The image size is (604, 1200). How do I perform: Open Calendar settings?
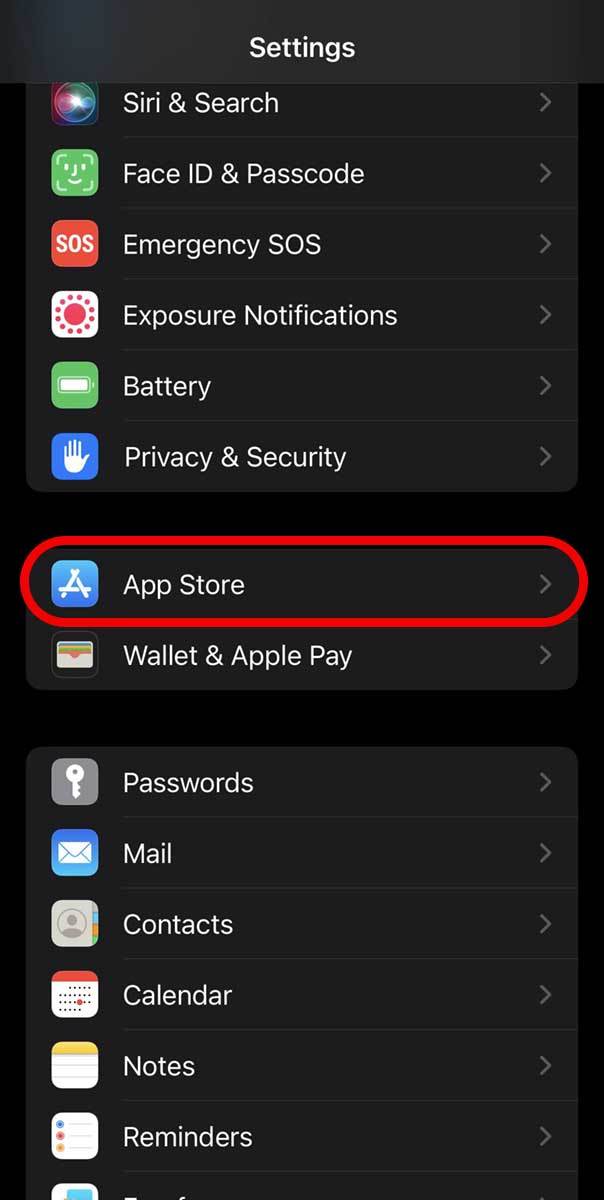(300, 996)
